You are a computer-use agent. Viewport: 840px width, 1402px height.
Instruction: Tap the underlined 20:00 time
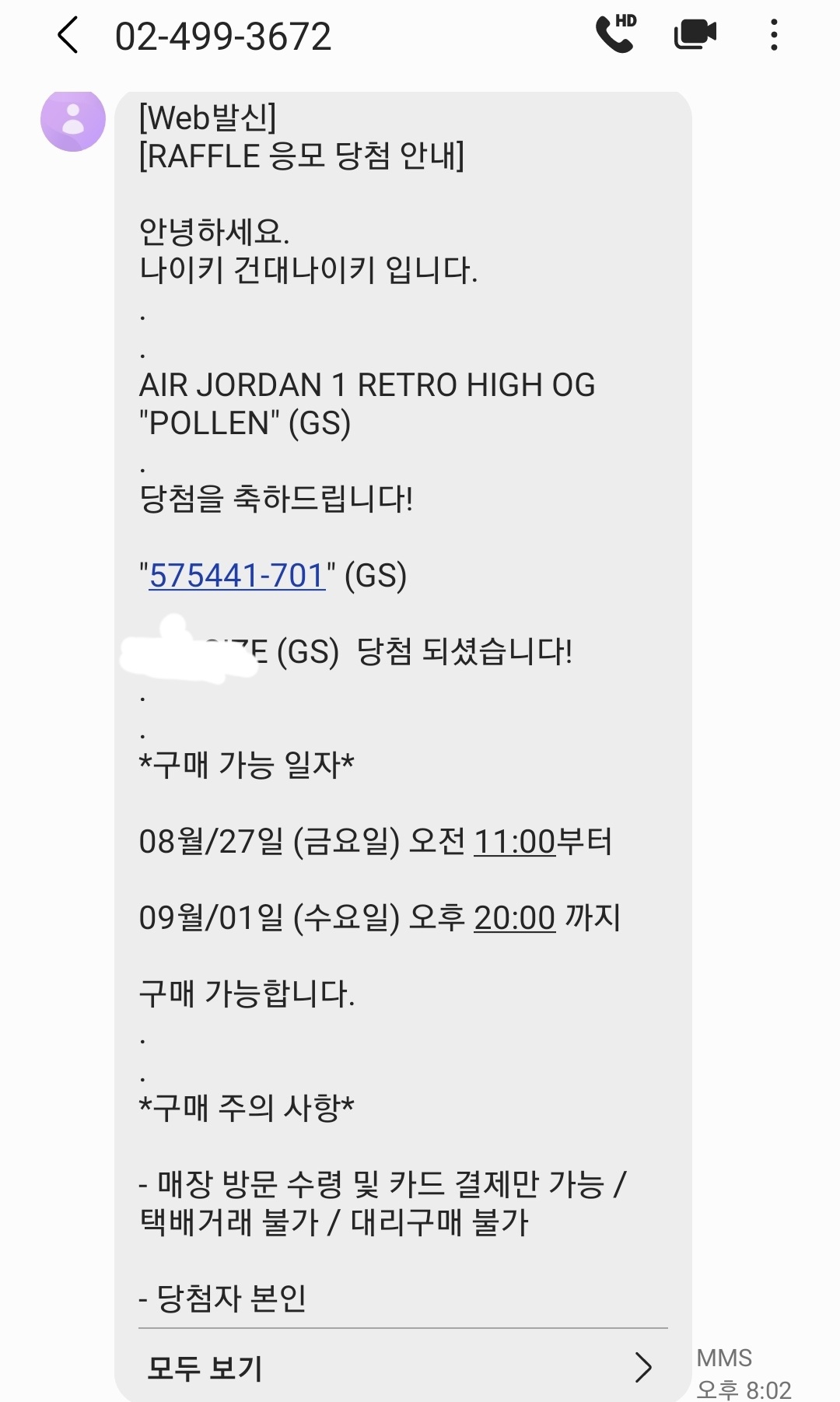(x=515, y=918)
